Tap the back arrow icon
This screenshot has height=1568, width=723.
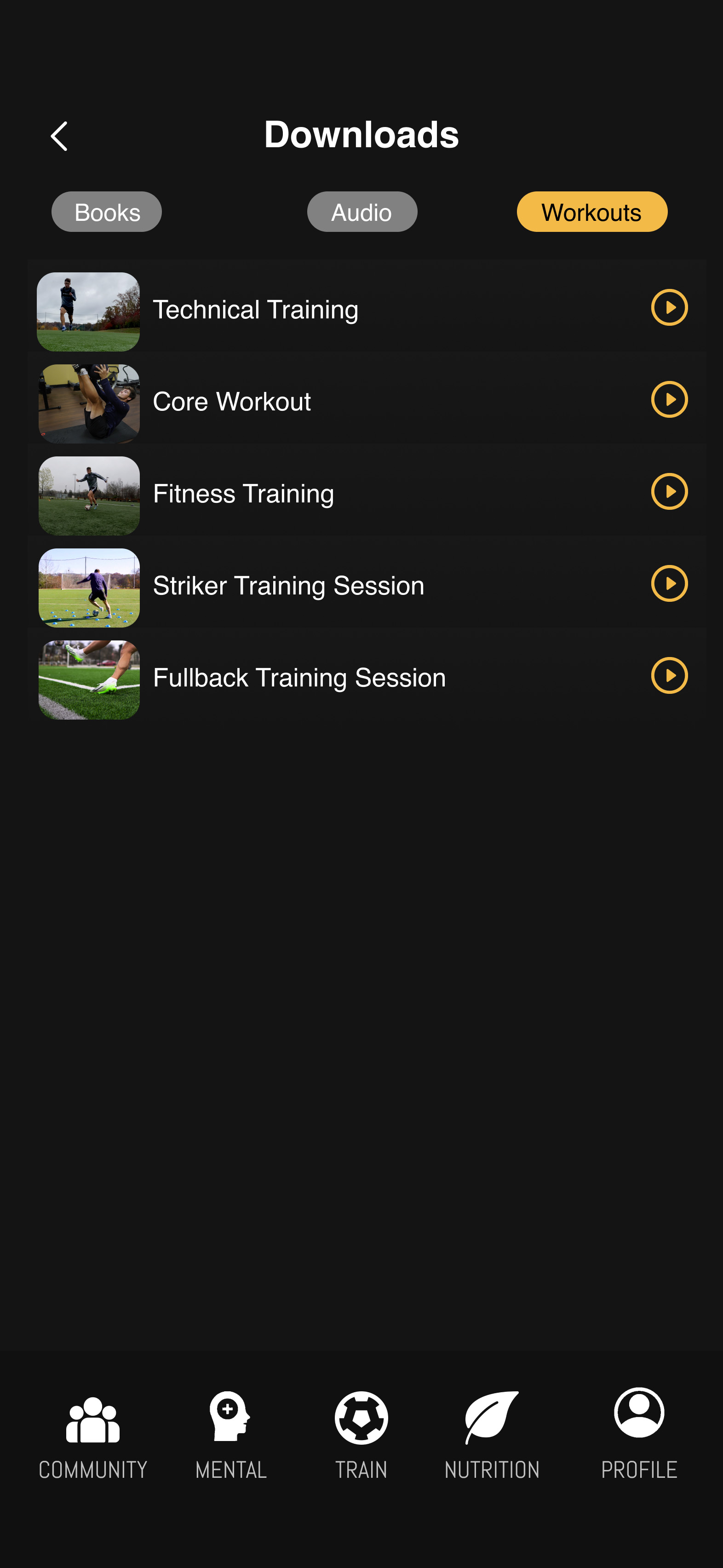tap(60, 135)
